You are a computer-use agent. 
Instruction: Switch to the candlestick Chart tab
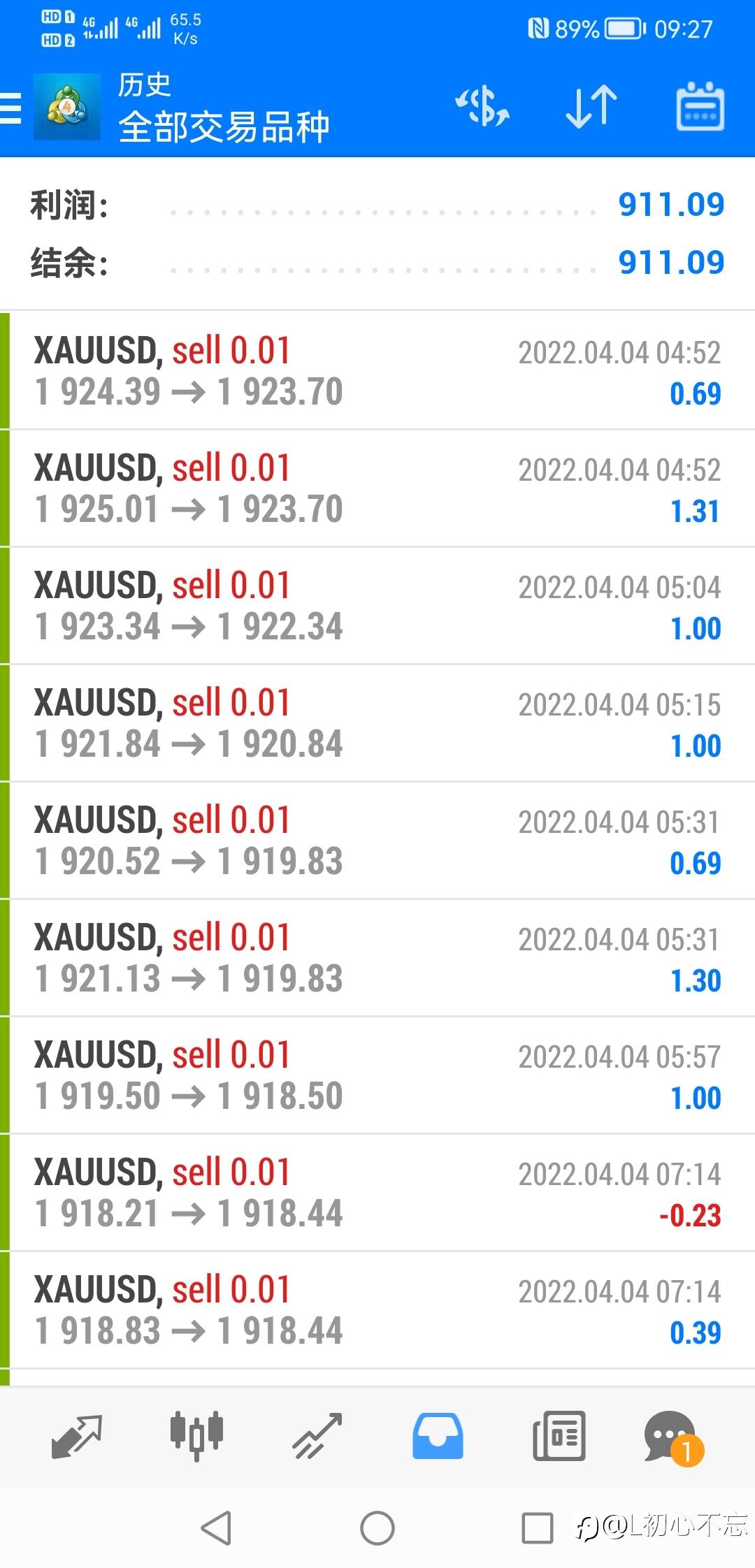(x=196, y=1437)
